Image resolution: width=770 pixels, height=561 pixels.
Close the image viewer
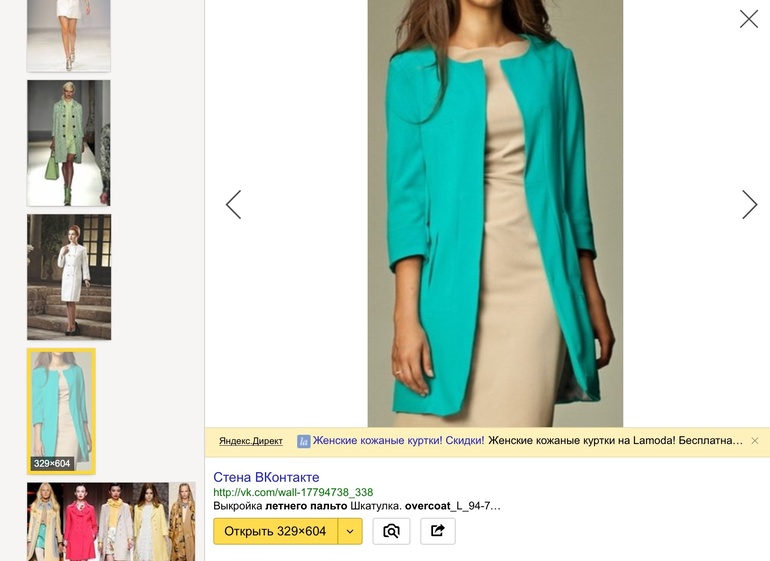click(x=748, y=19)
